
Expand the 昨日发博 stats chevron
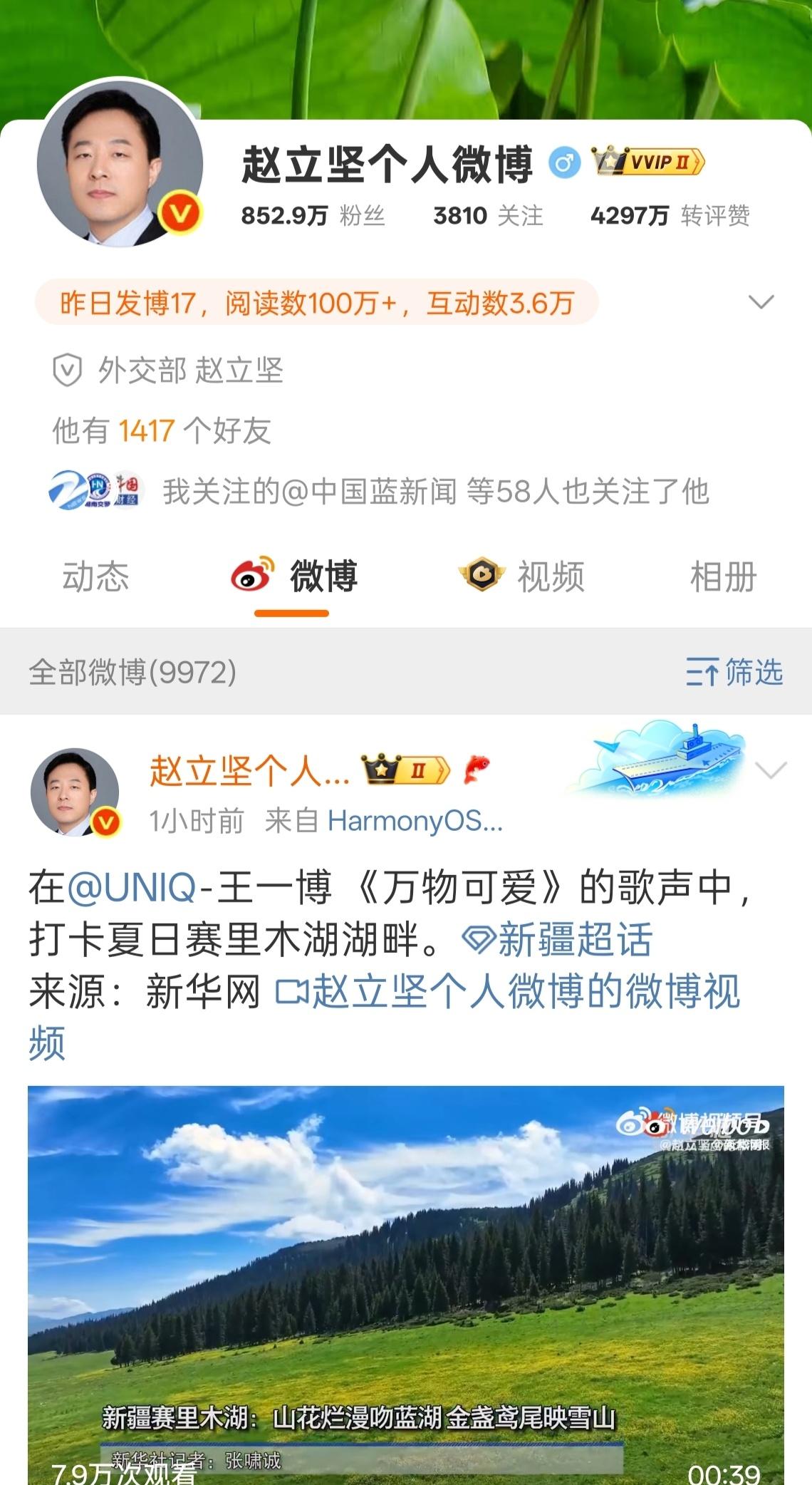[x=761, y=302]
